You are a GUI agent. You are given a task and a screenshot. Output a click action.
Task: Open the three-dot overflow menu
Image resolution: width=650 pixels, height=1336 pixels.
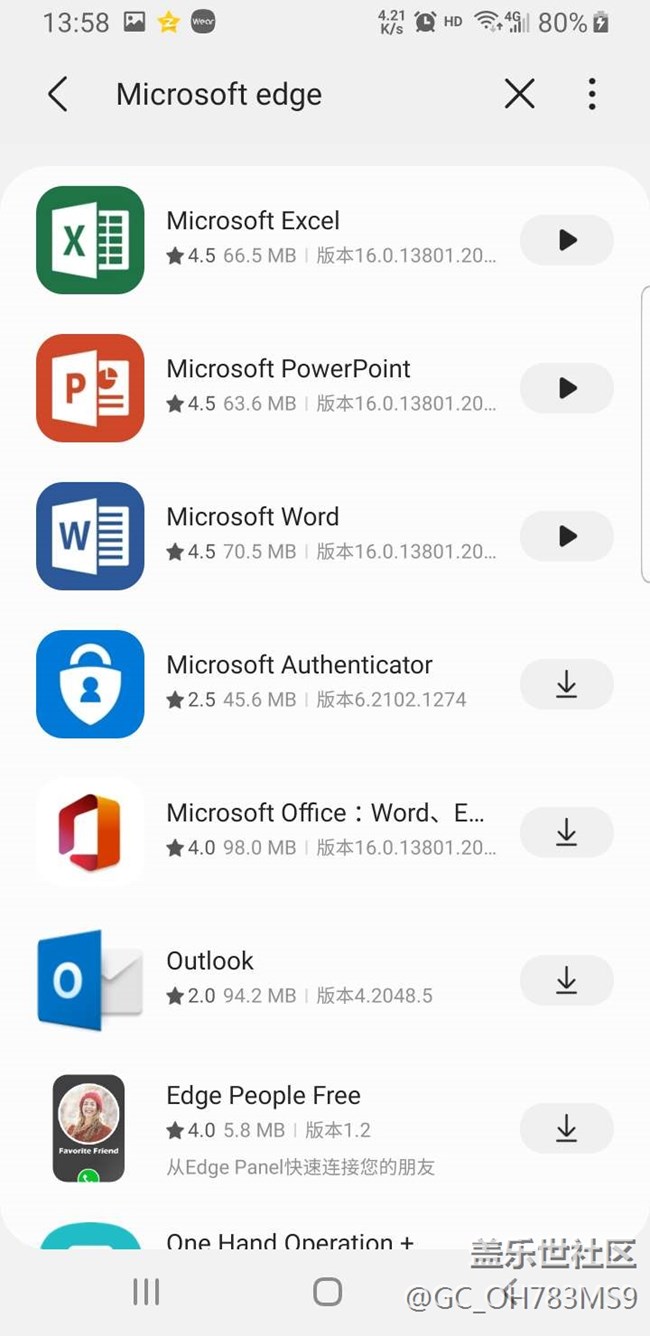coord(592,95)
